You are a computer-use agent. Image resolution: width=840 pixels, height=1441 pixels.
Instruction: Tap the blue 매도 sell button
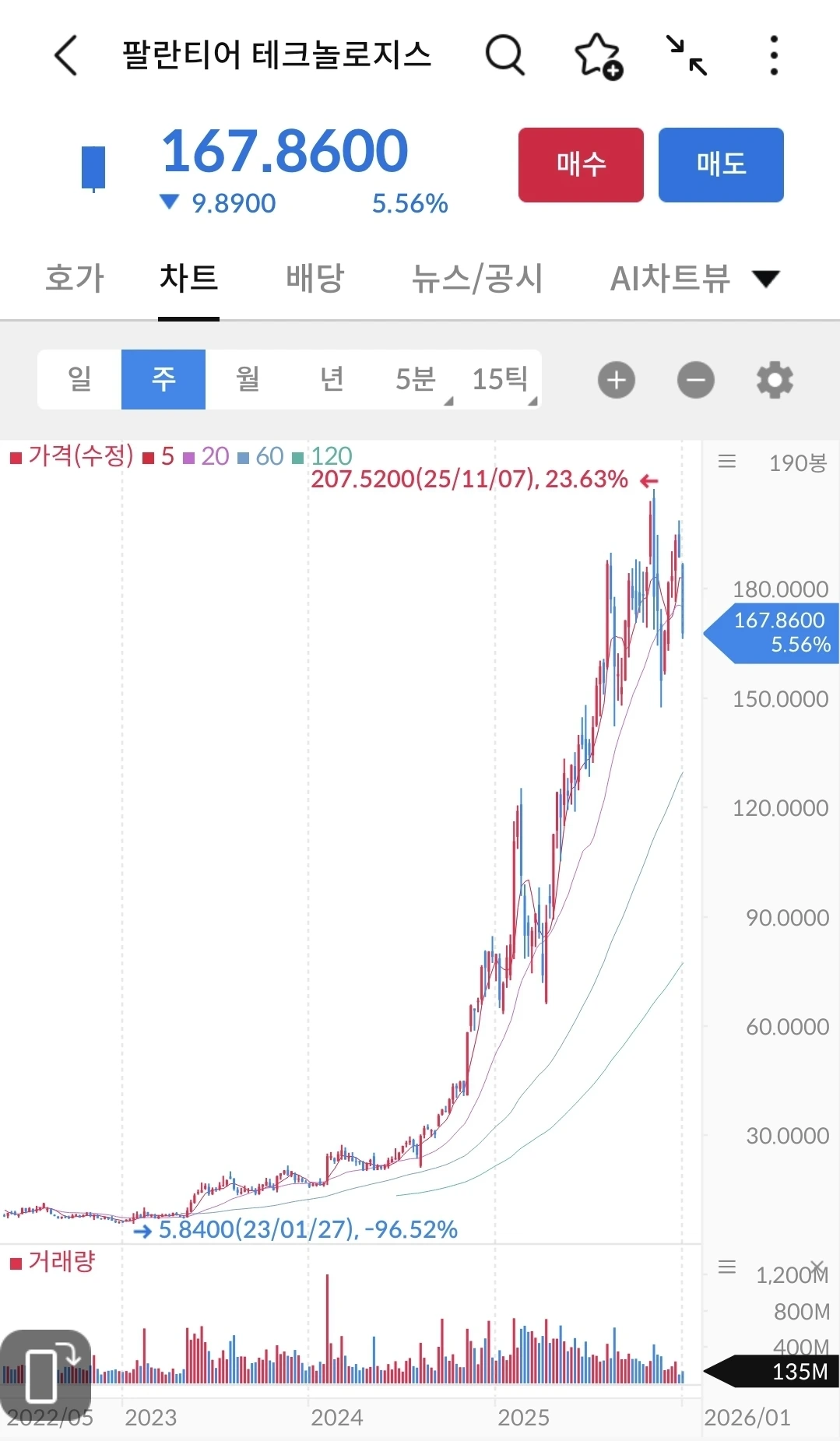(721, 165)
